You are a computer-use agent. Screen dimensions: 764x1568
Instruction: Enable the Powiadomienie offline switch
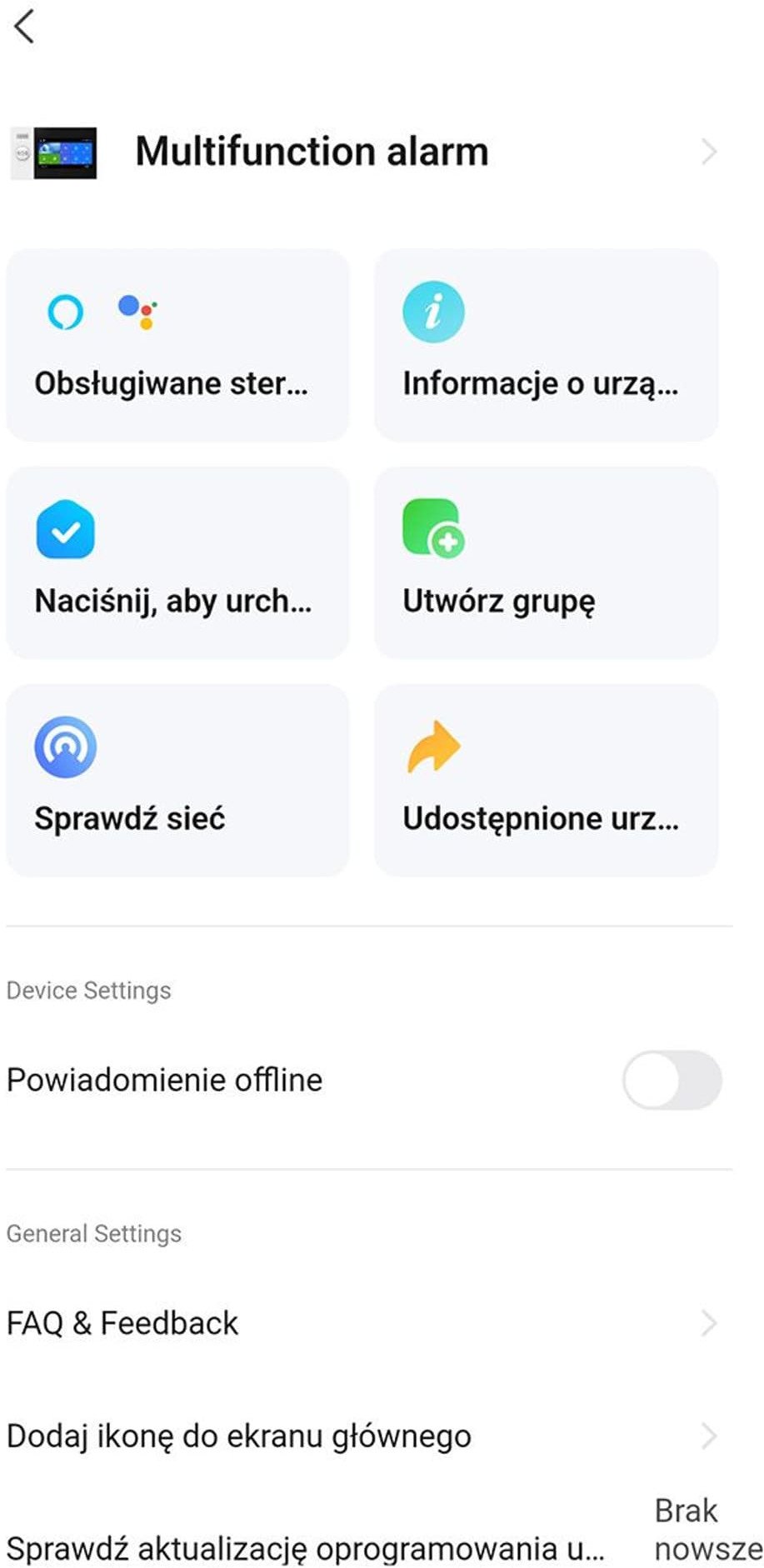point(672,1080)
